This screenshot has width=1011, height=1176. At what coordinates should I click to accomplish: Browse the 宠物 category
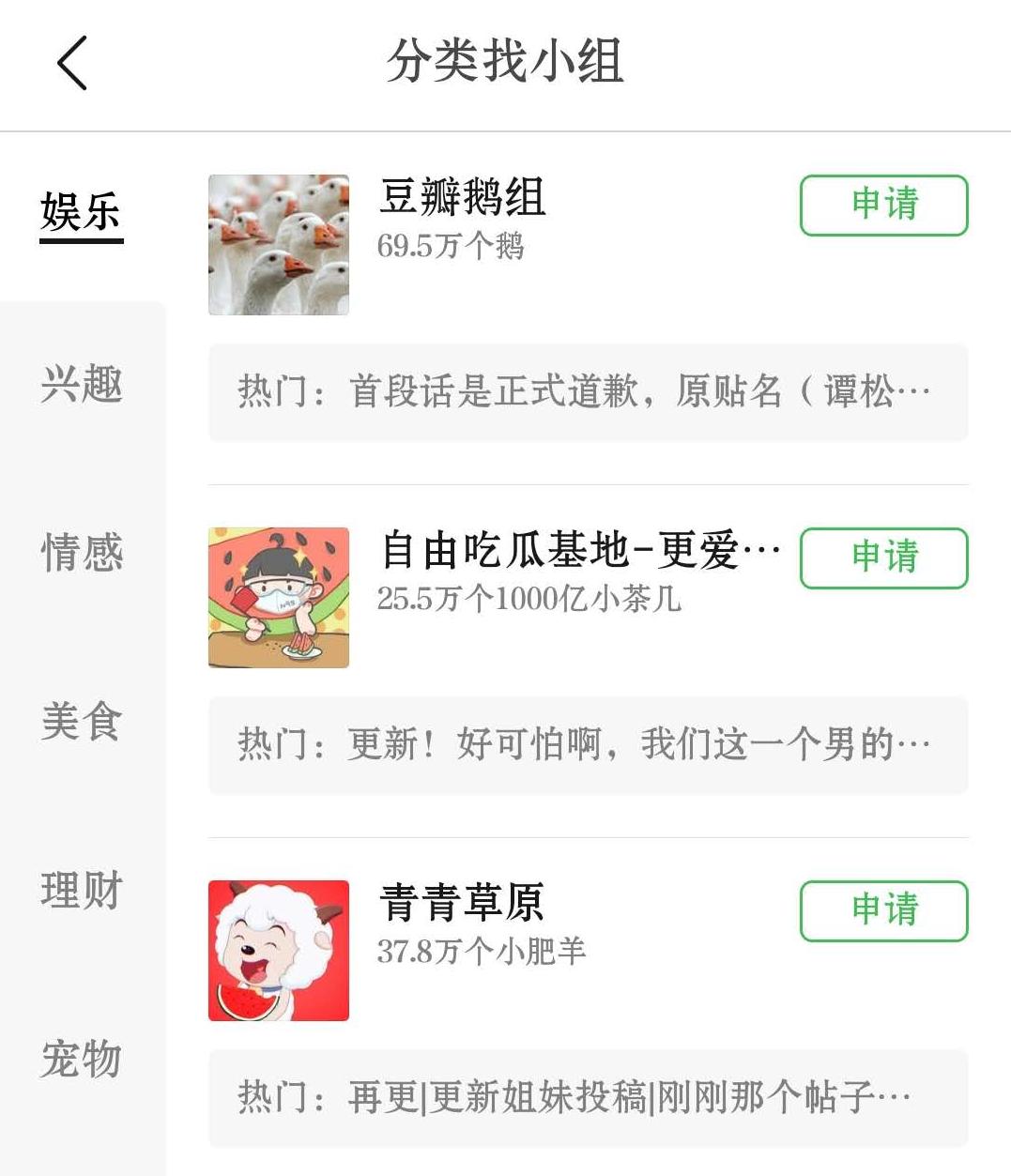coord(82,1060)
